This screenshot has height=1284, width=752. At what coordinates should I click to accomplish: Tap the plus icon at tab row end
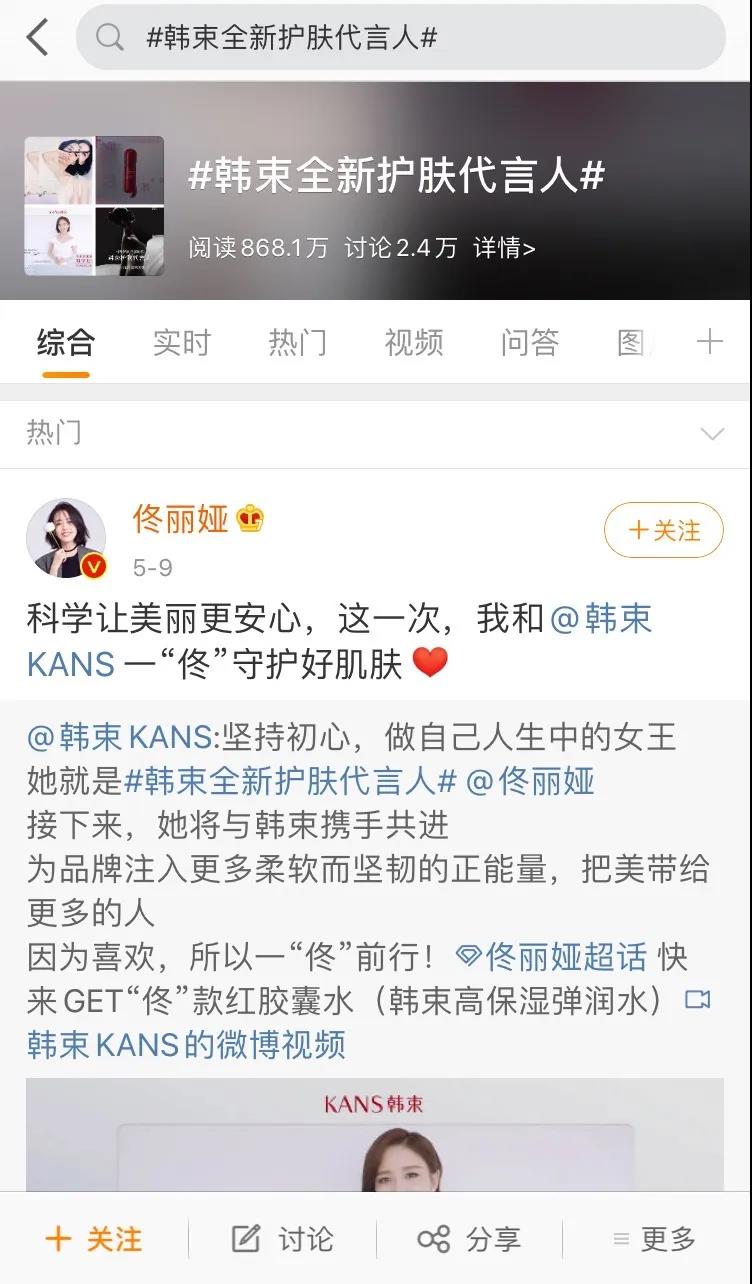[712, 342]
